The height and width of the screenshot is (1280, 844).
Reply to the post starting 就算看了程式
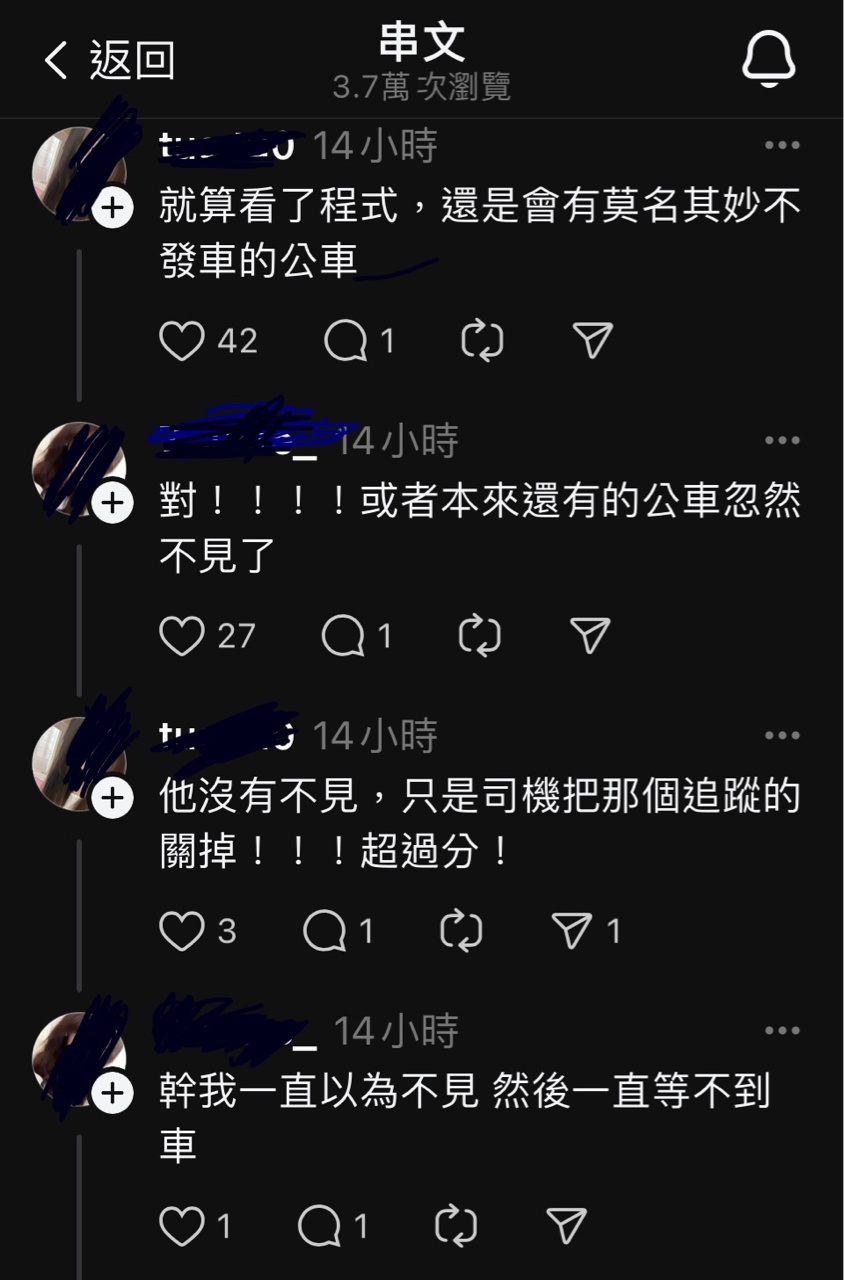coord(346,341)
